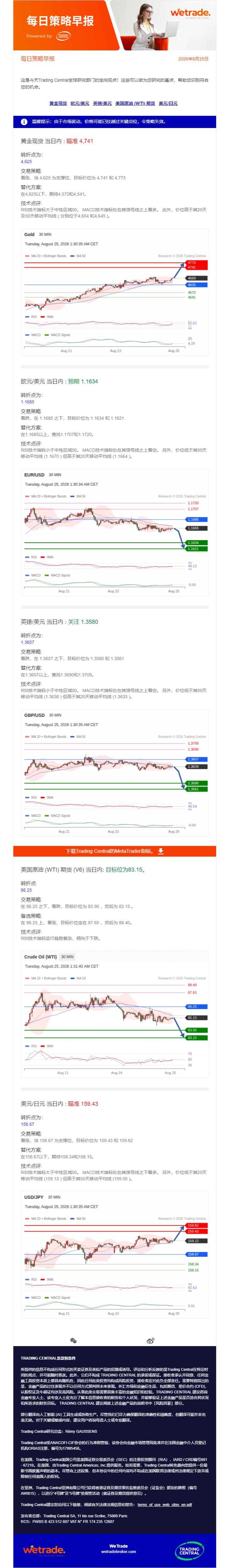Tap the 美元/日元 link
The width and height of the screenshot is (228, 1568).
click(168, 104)
